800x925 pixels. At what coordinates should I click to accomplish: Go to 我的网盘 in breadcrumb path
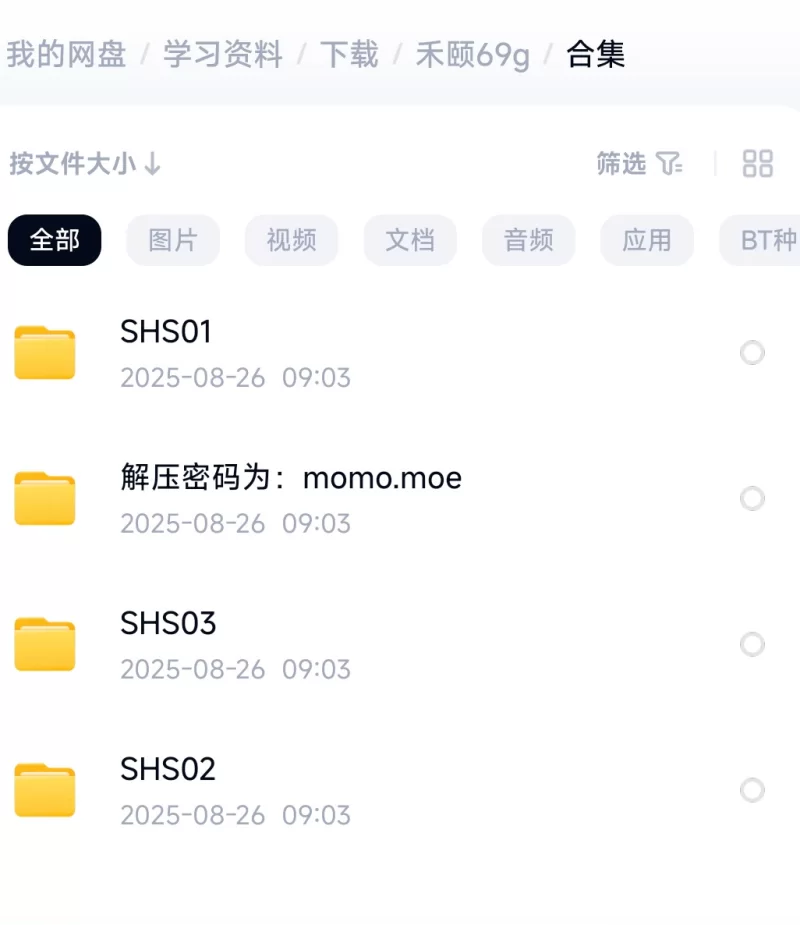(x=66, y=54)
